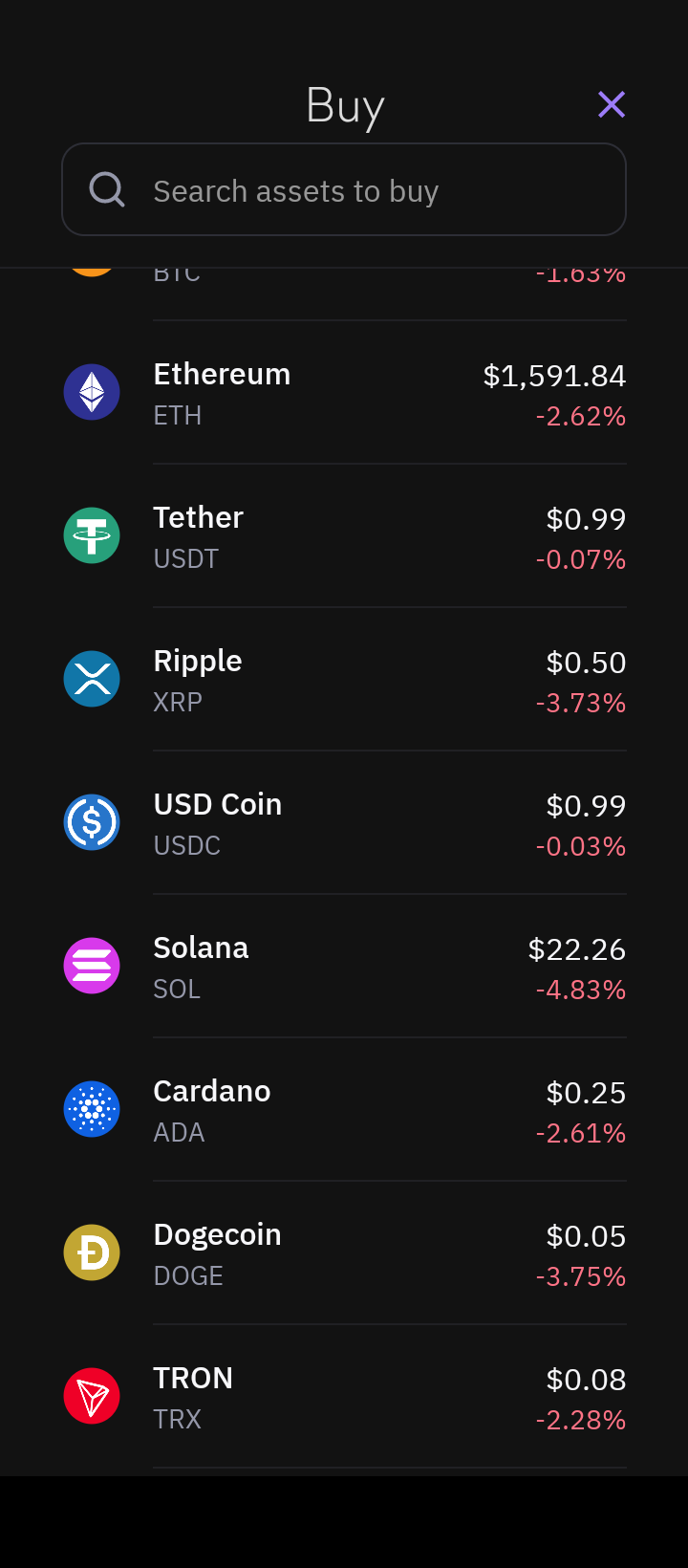688x1568 pixels.
Task: Select Ethereum to buy
Action: [344, 393]
